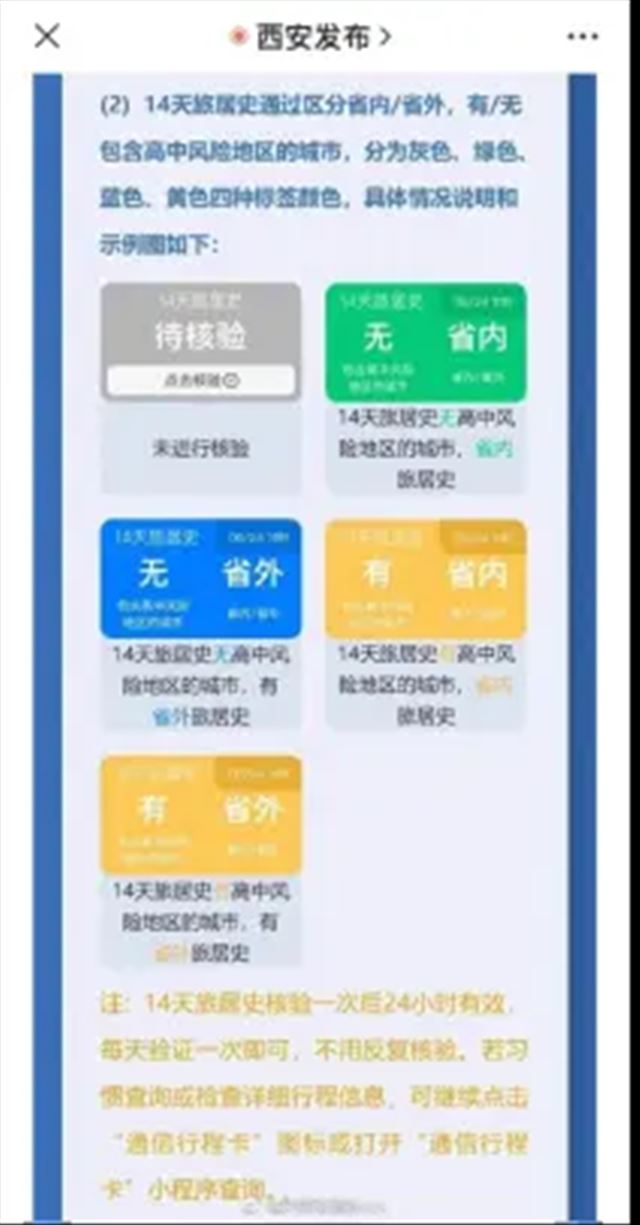Open the three-dot more options menu
640x1225 pixels.
click(582, 37)
